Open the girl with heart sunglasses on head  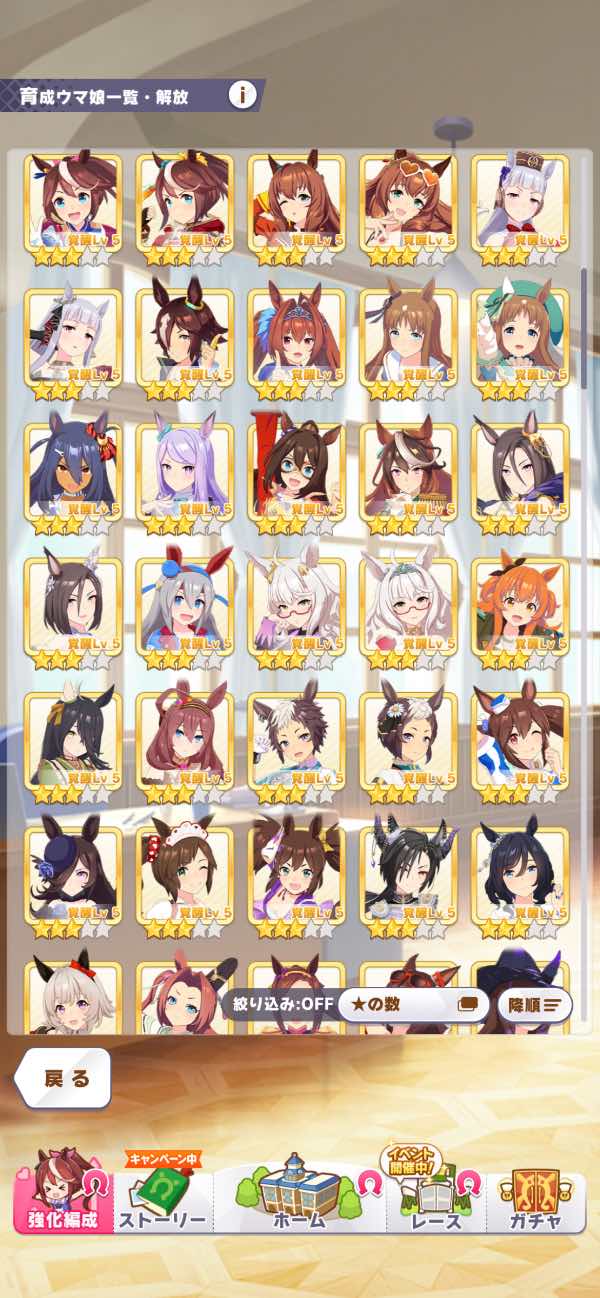(407, 202)
